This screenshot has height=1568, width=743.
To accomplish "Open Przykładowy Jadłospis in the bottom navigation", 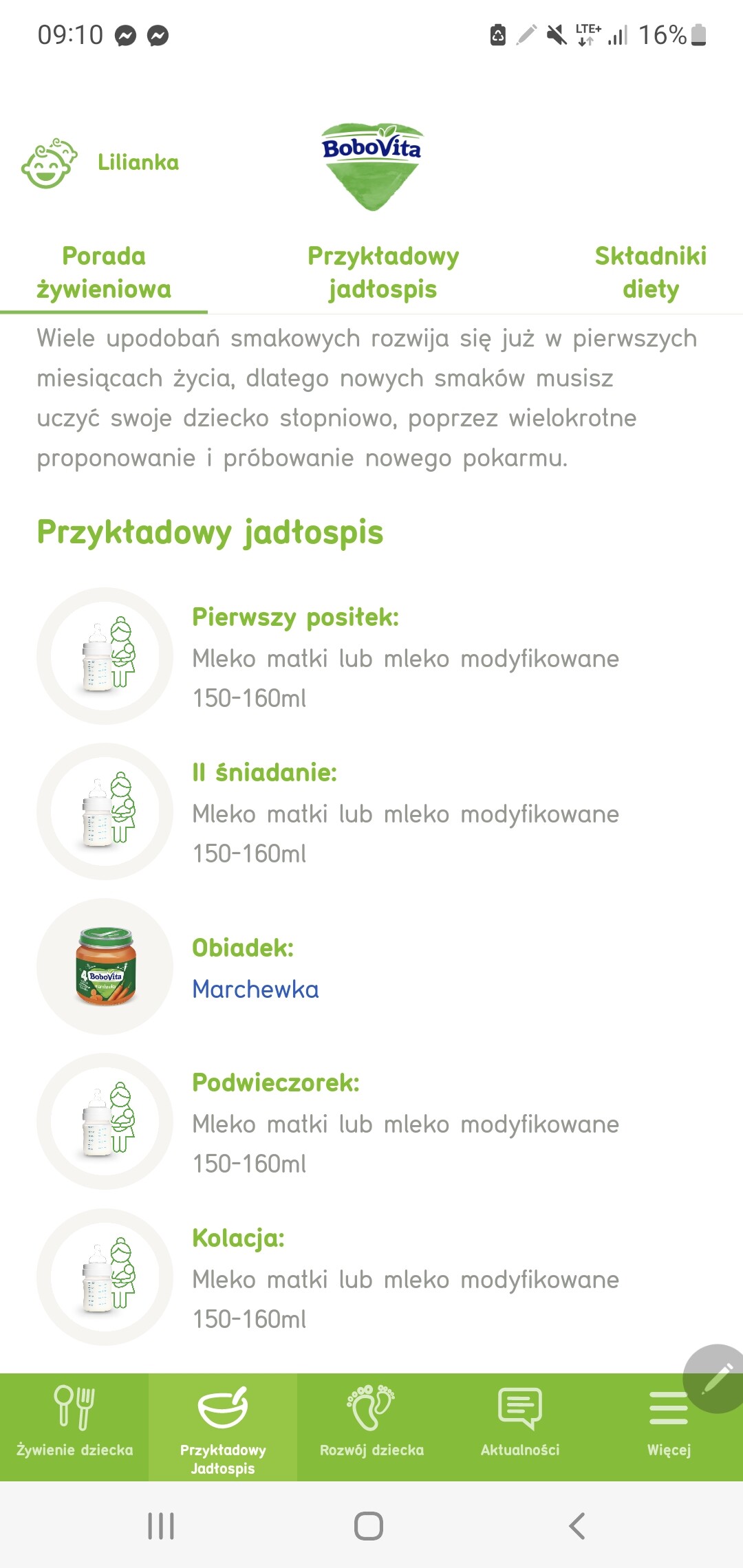I will pyautogui.click(x=223, y=1427).
